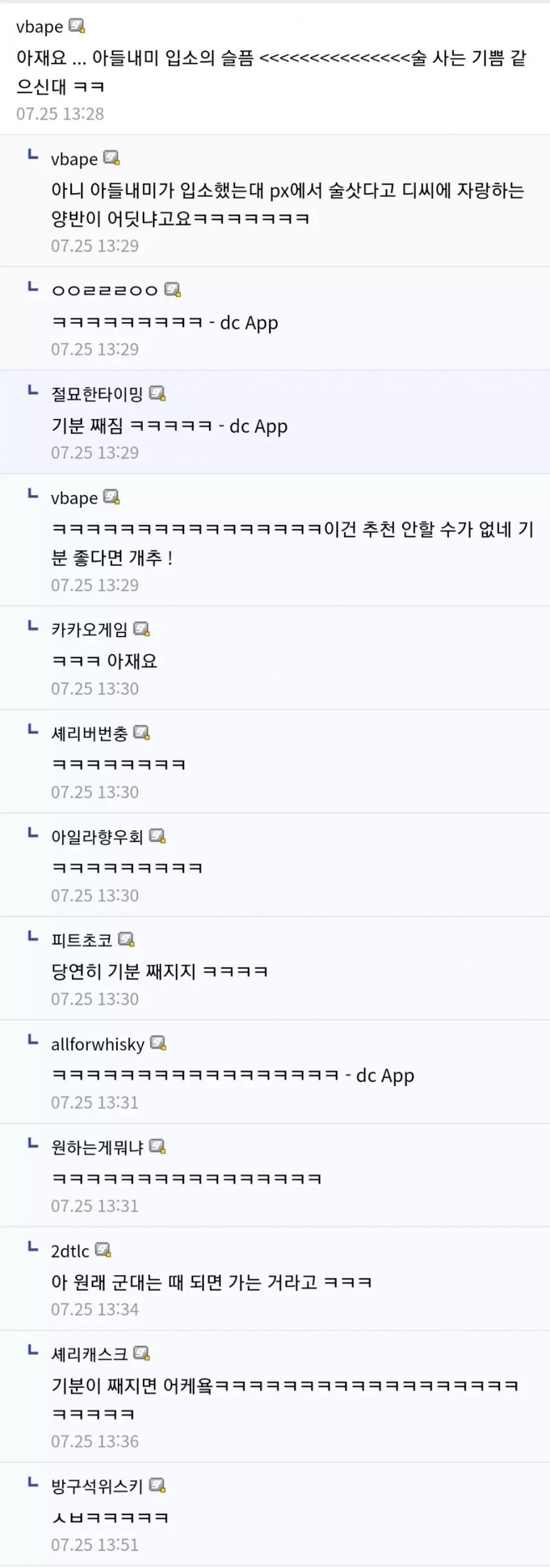Image resolution: width=550 pixels, height=1568 pixels.
Task: View the profile of 셰리캐스크
Action: point(89,1353)
